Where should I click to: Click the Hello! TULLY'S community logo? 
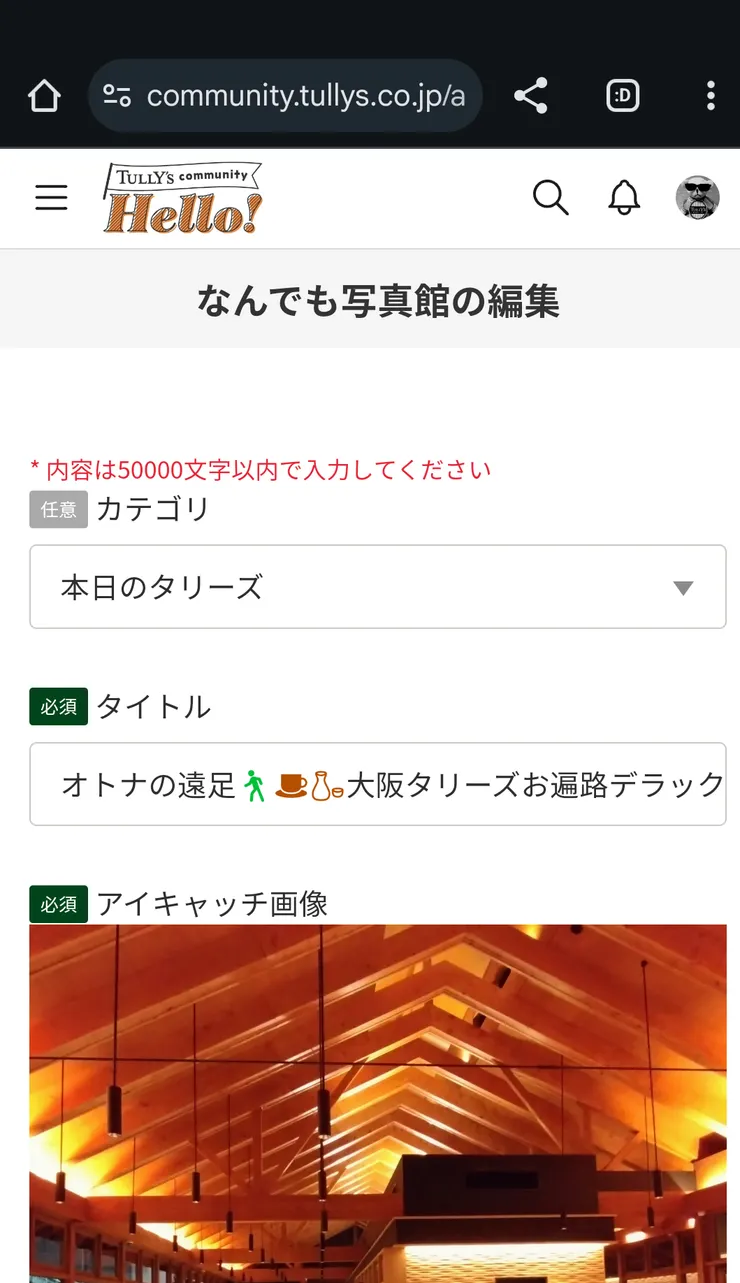pyautogui.click(x=183, y=197)
